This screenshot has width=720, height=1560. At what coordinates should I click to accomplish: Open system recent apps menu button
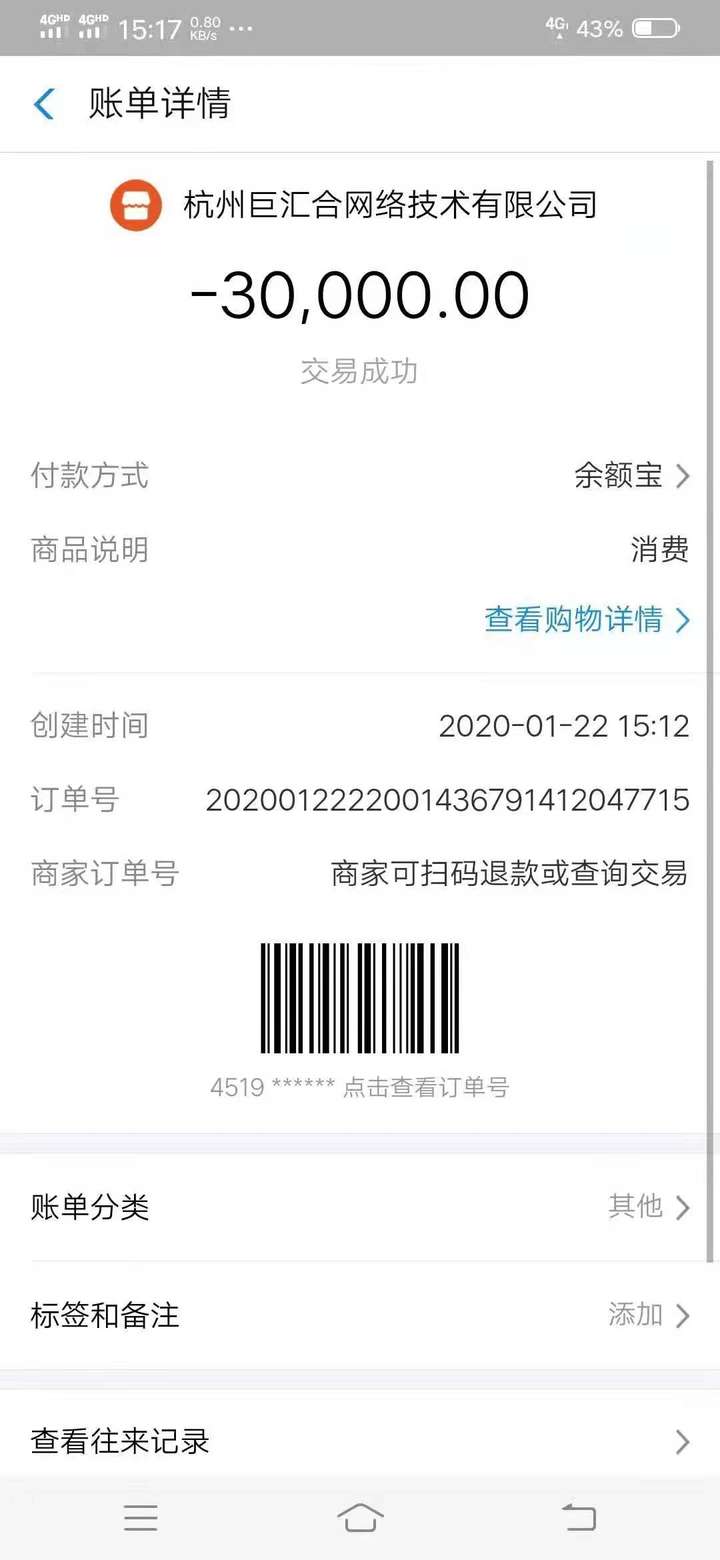[x=141, y=1518]
